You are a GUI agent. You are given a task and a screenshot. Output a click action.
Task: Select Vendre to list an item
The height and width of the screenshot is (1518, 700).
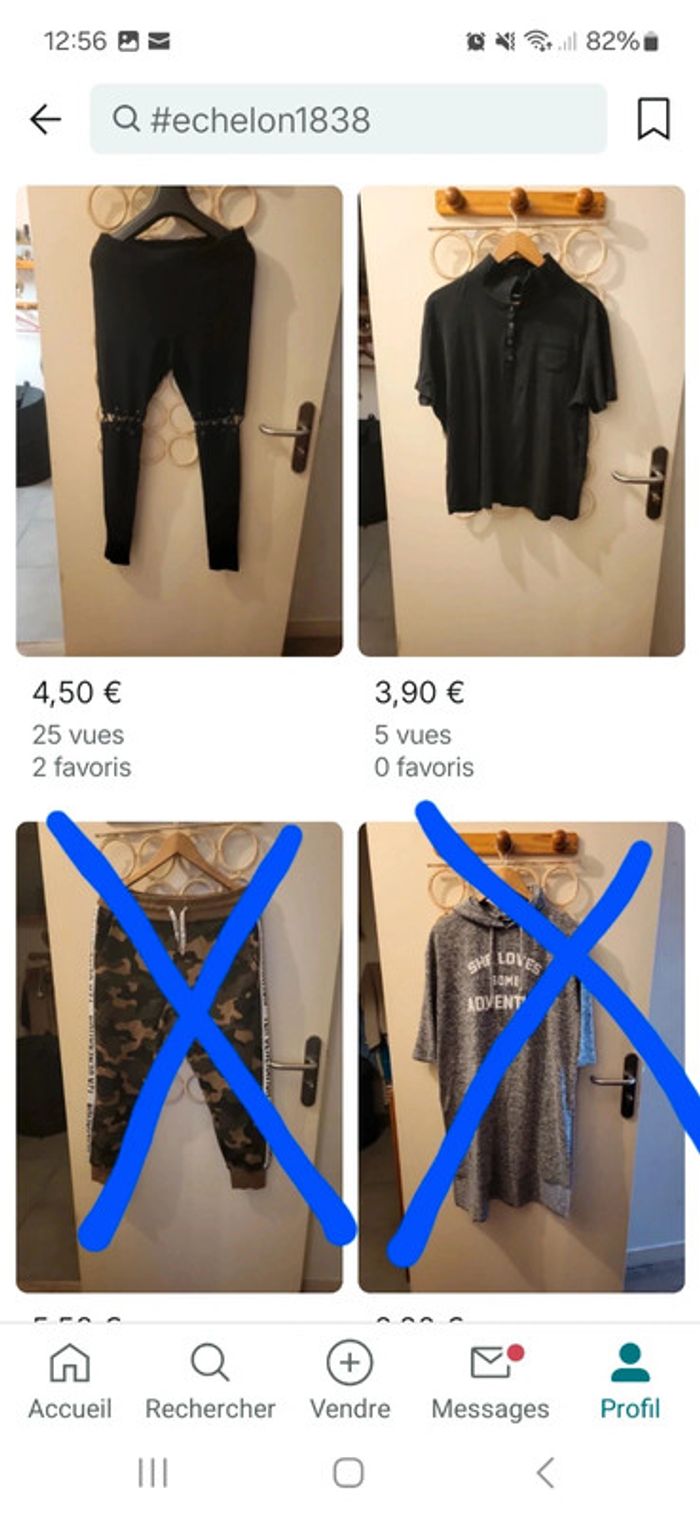pos(350,1382)
